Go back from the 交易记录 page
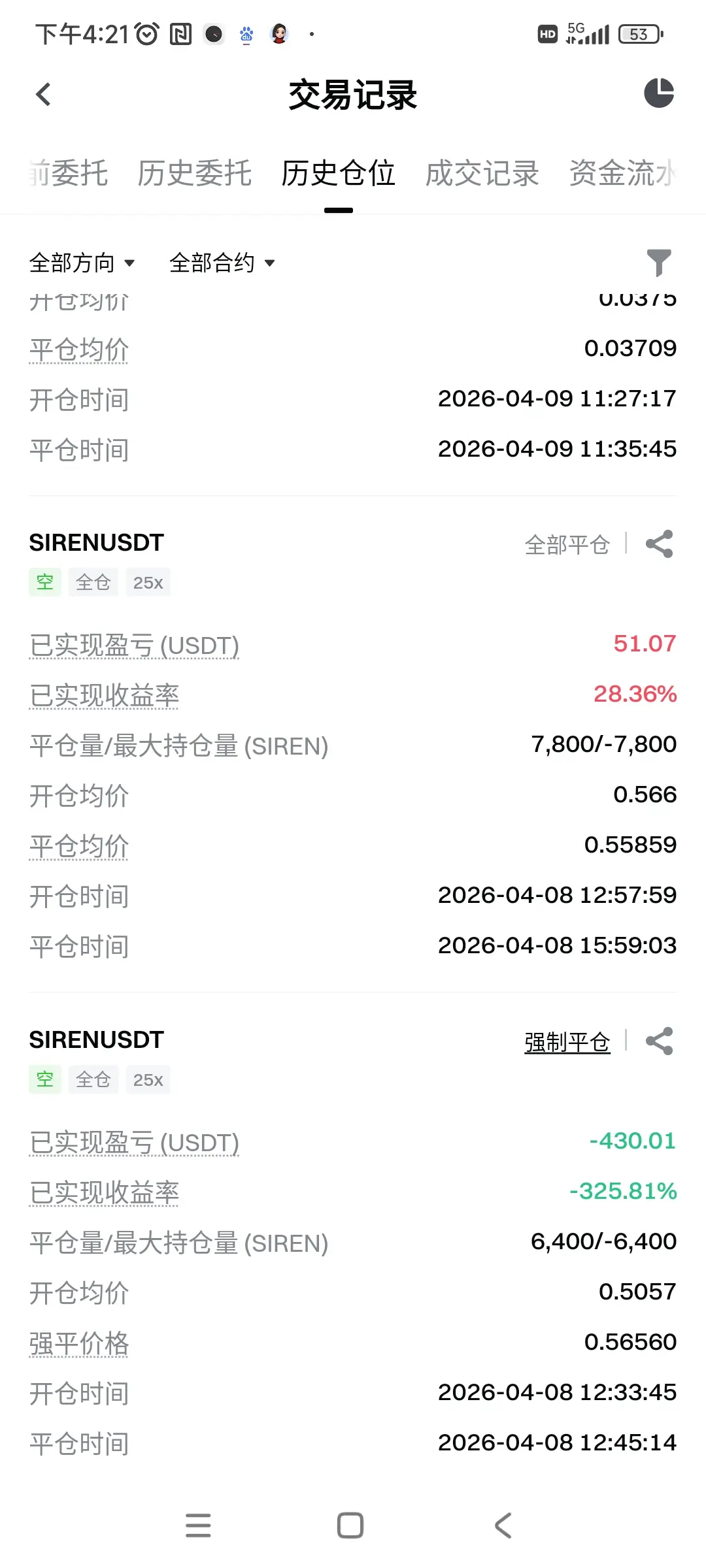 point(43,95)
